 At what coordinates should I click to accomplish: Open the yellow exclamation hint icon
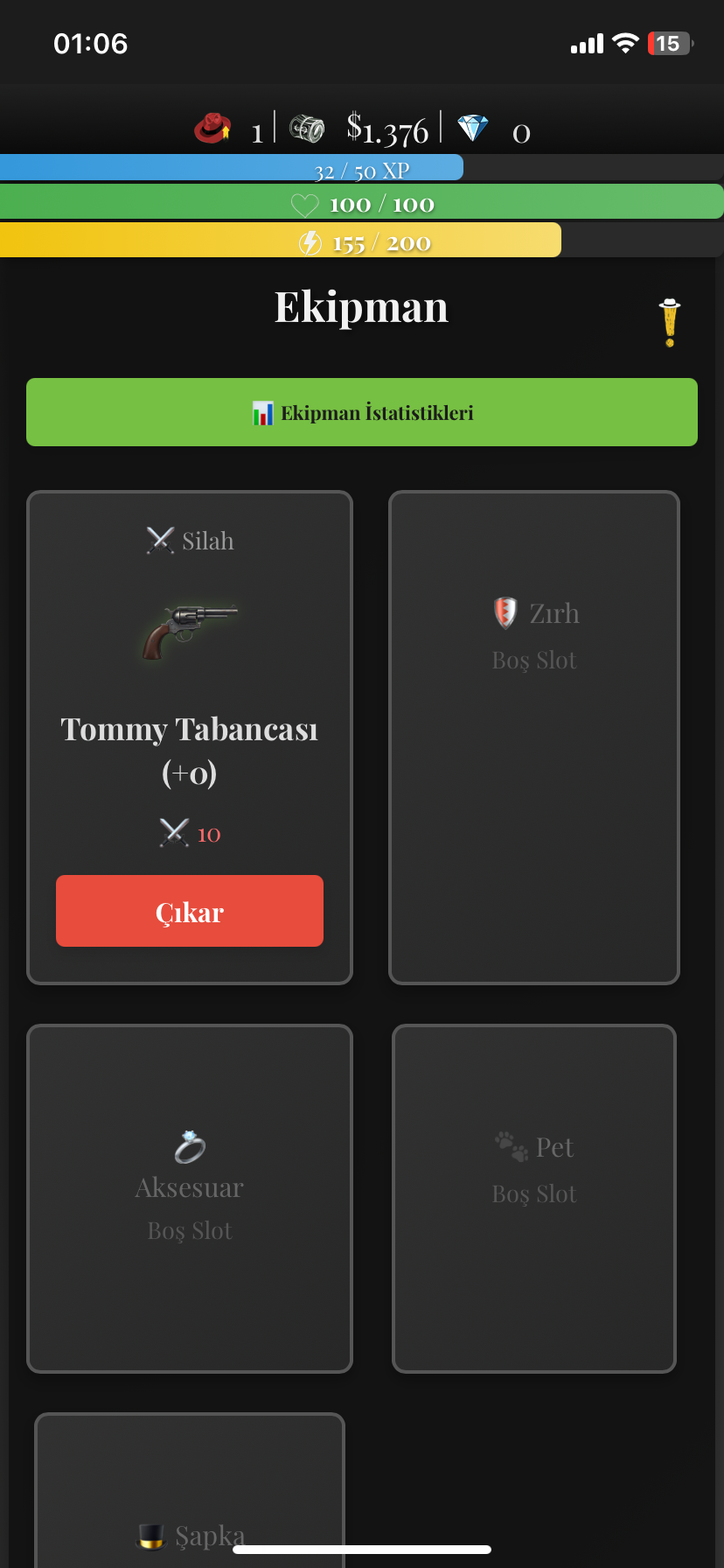pyautogui.click(x=670, y=322)
